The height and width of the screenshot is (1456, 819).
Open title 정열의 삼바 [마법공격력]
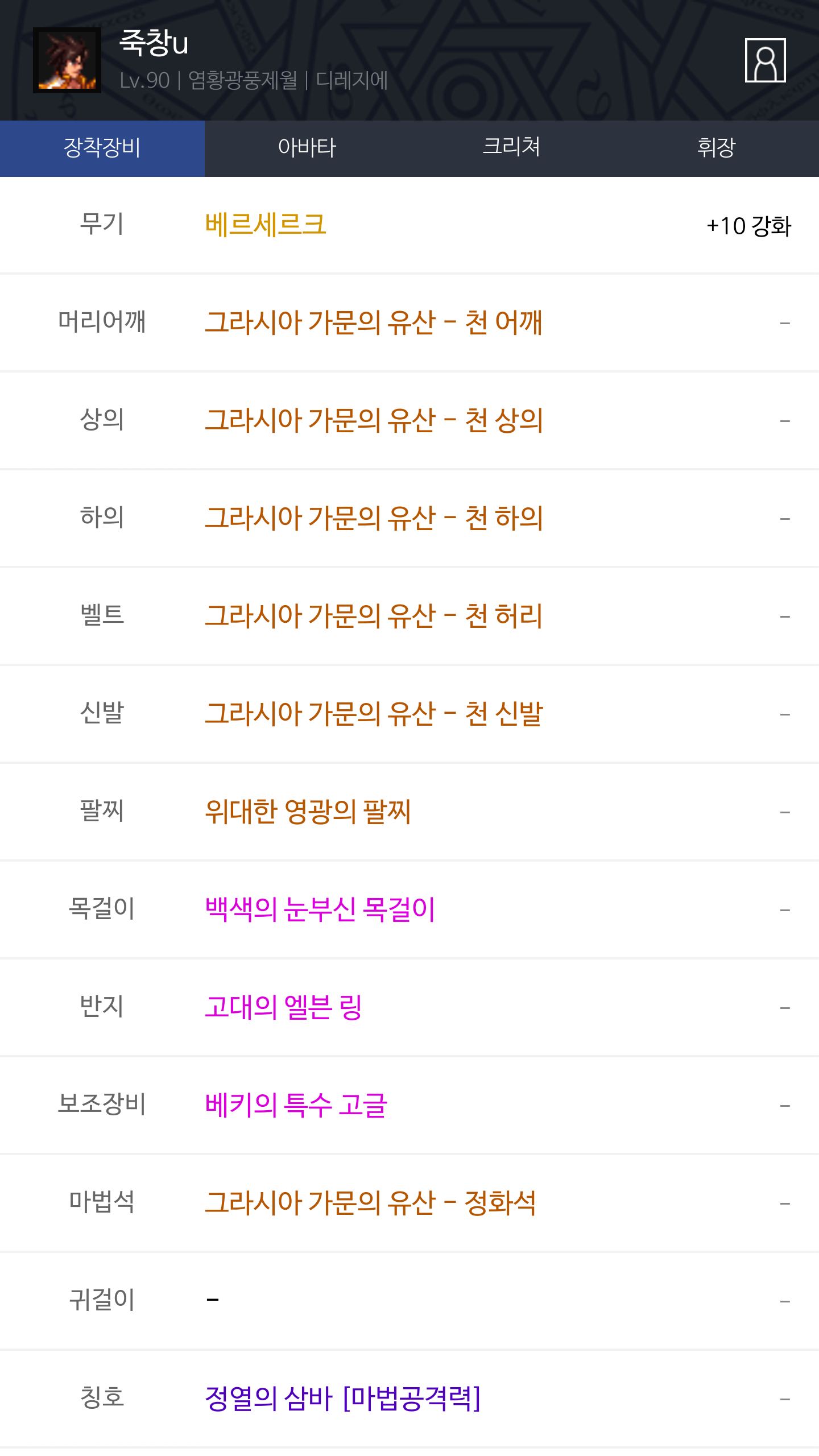(x=409, y=1399)
